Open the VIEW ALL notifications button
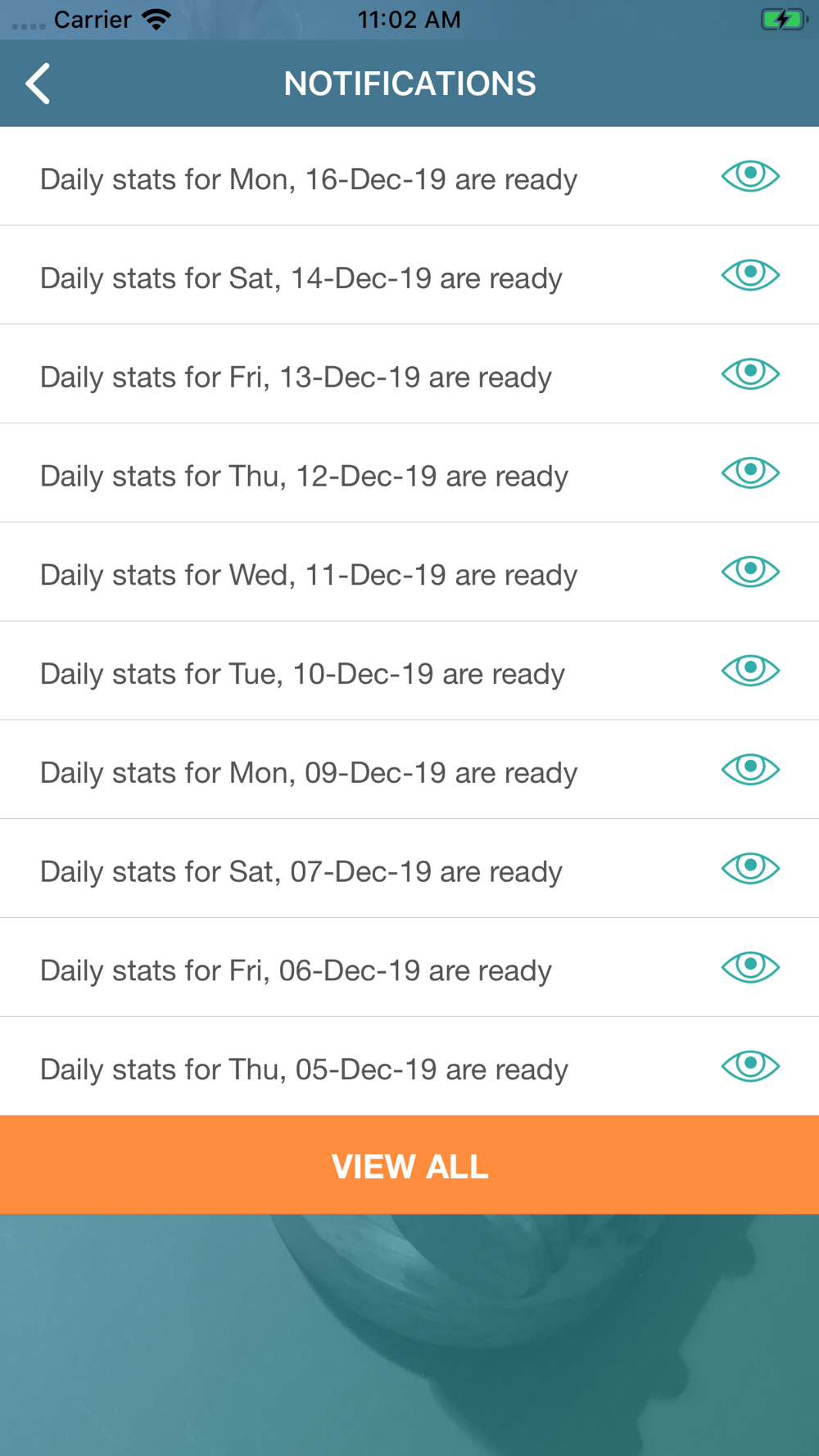 pos(409,1164)
